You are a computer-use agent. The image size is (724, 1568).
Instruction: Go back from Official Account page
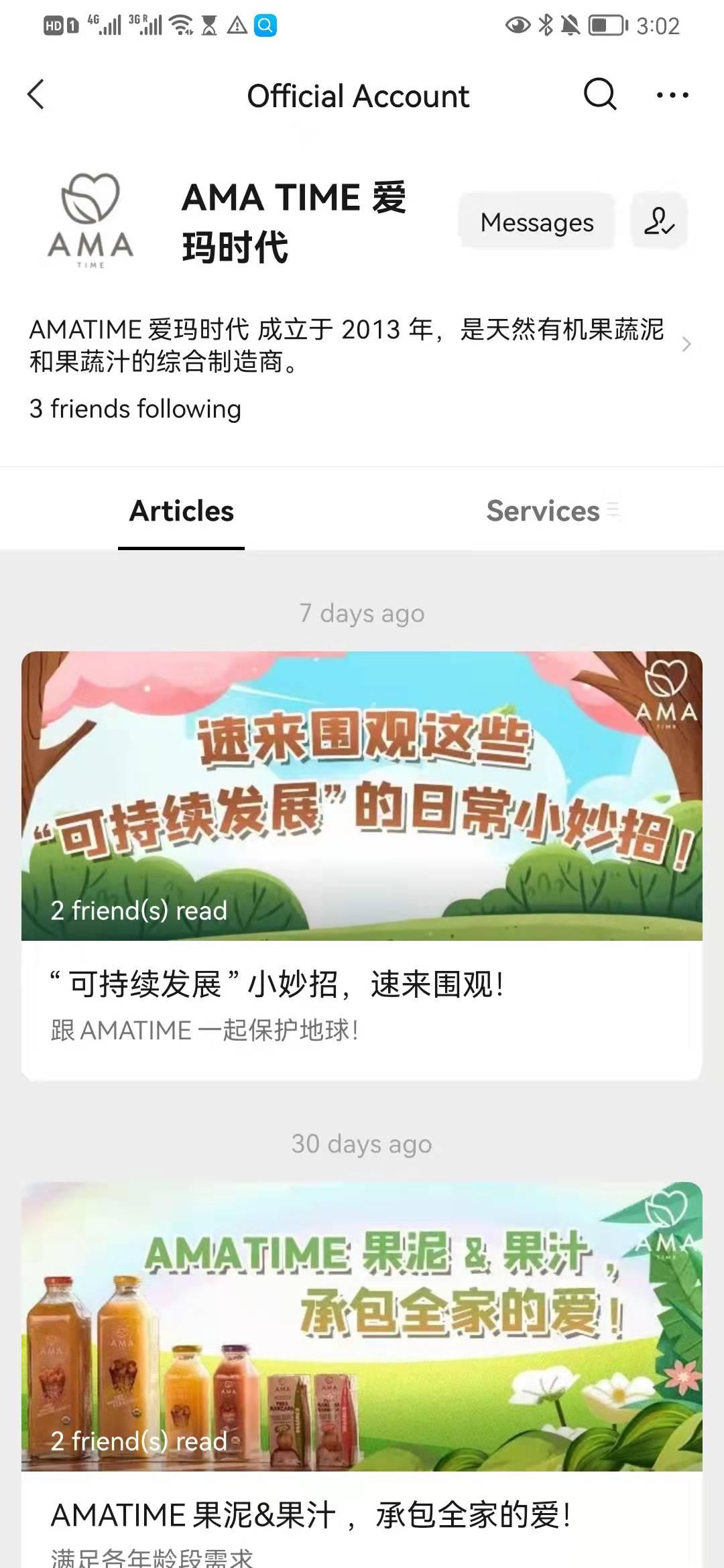coord(36,94)
